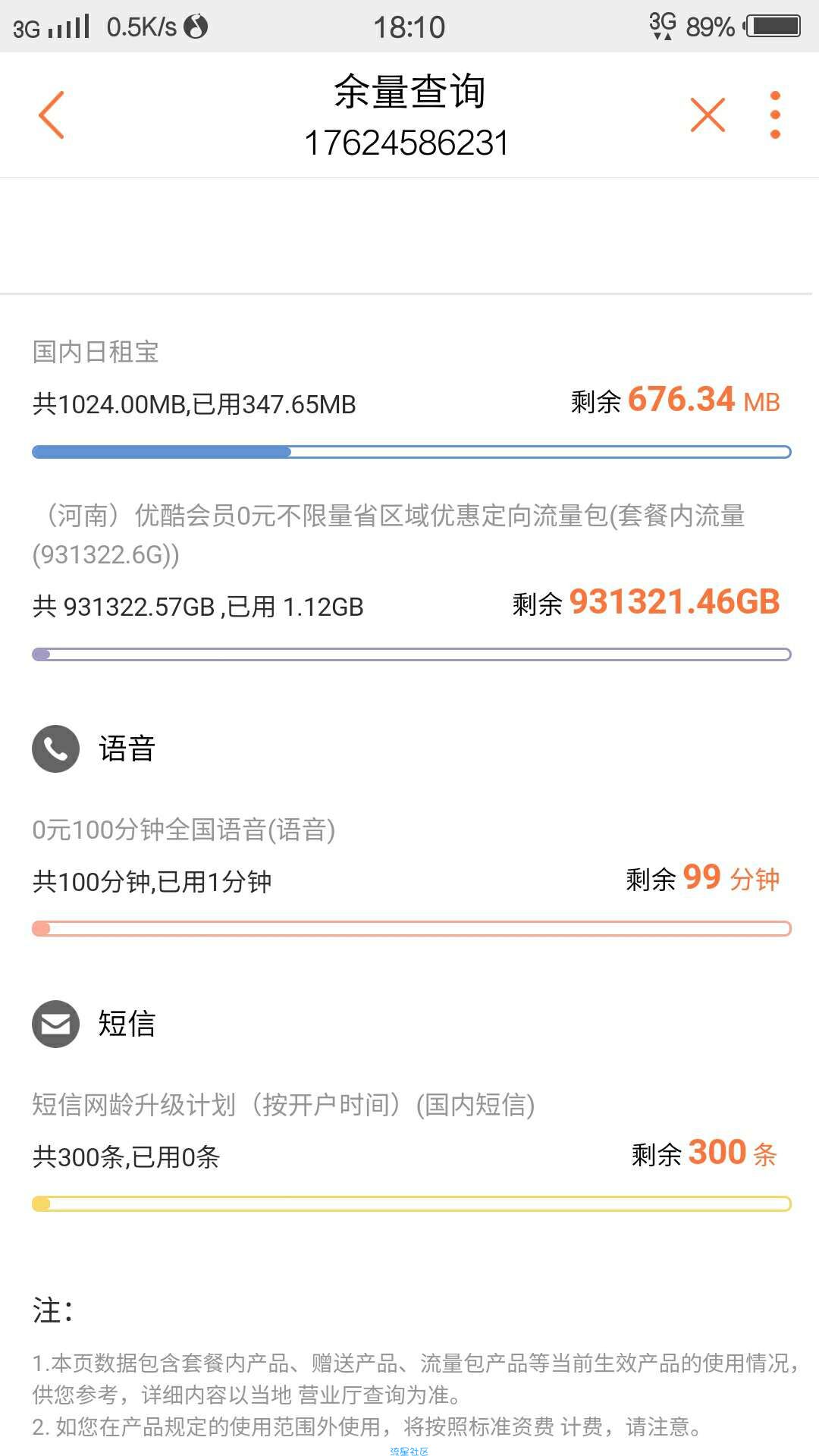Go back using the orange back arrow
Viewport: 819px width, 1456px height.
52,115
